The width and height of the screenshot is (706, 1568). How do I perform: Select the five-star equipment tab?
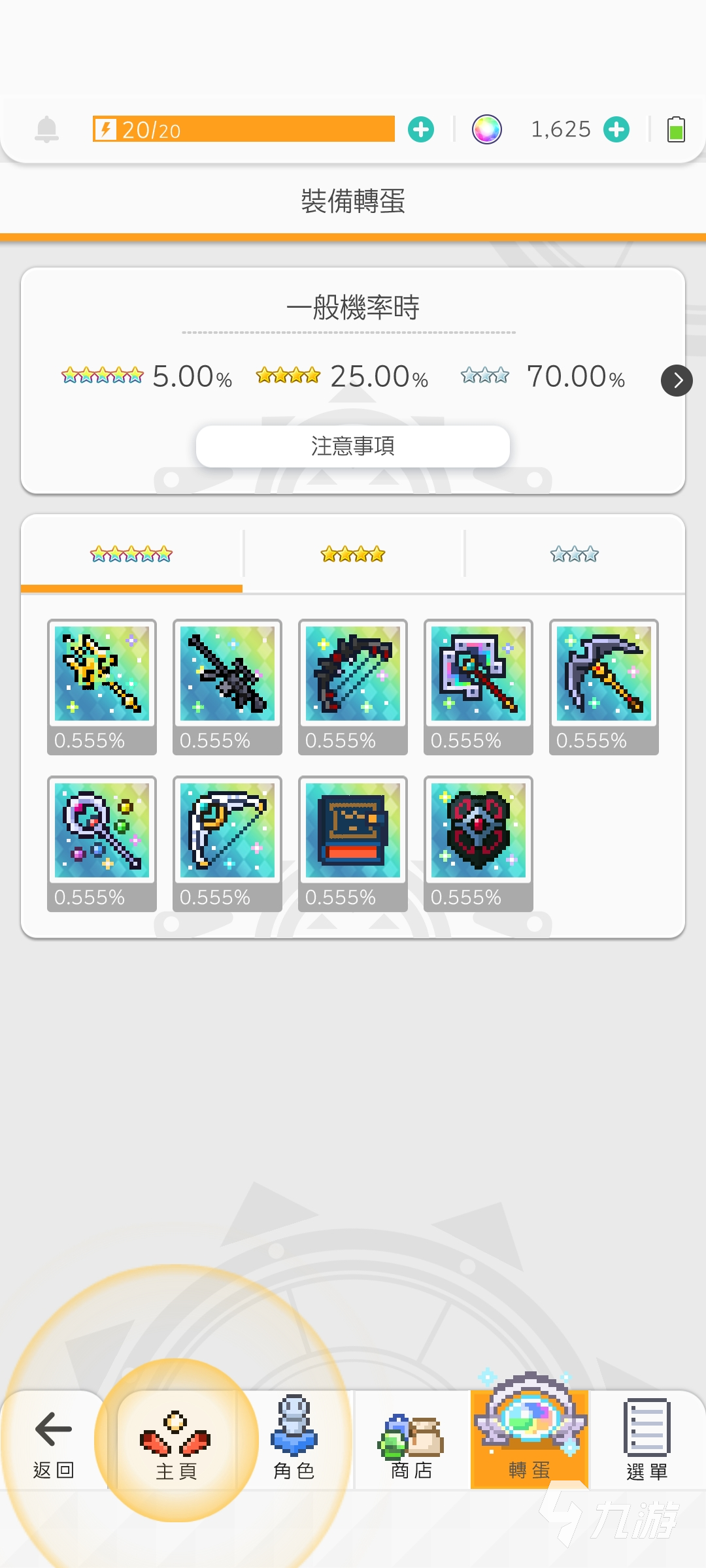[x=131, y=555]
